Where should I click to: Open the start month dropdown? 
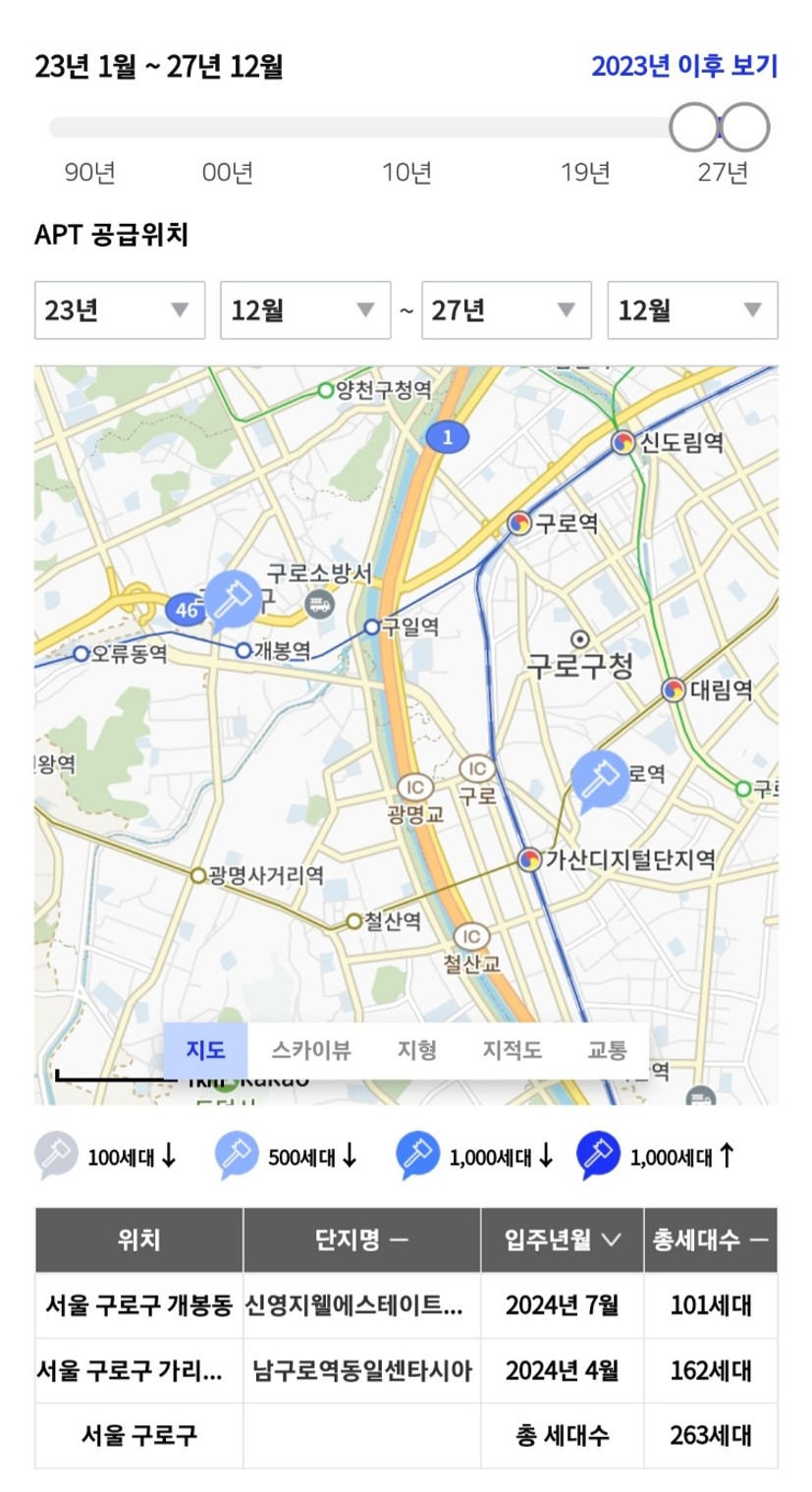tap(304, 310)
